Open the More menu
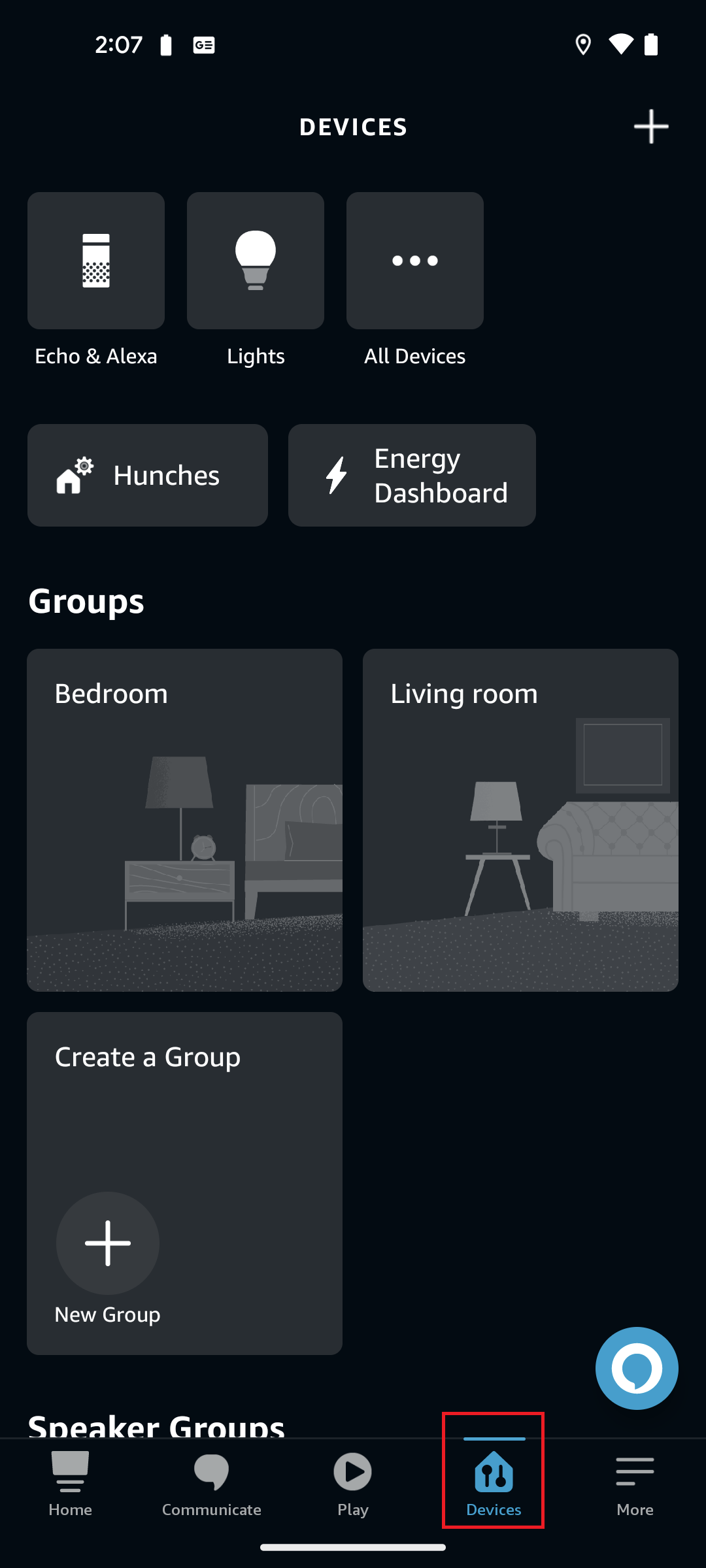706x1568 pixels. (635, 1483)
